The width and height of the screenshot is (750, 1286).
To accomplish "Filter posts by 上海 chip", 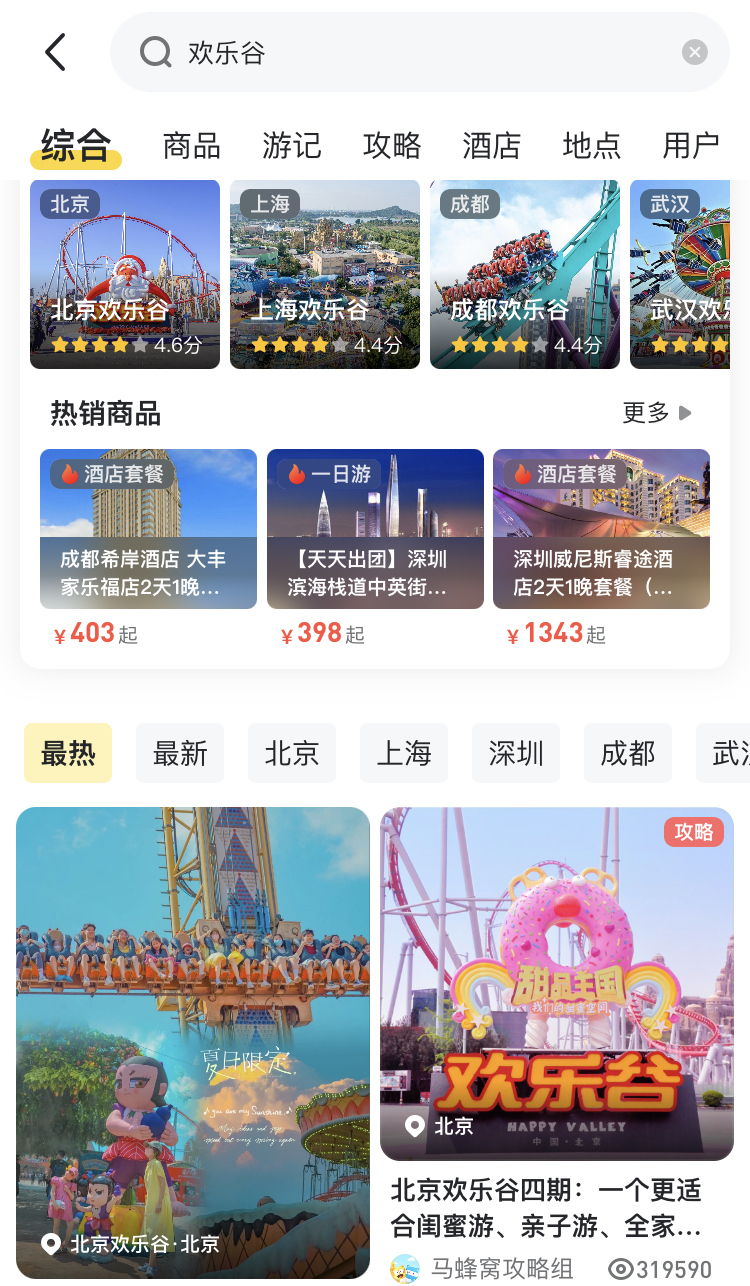I will [404, 753].
